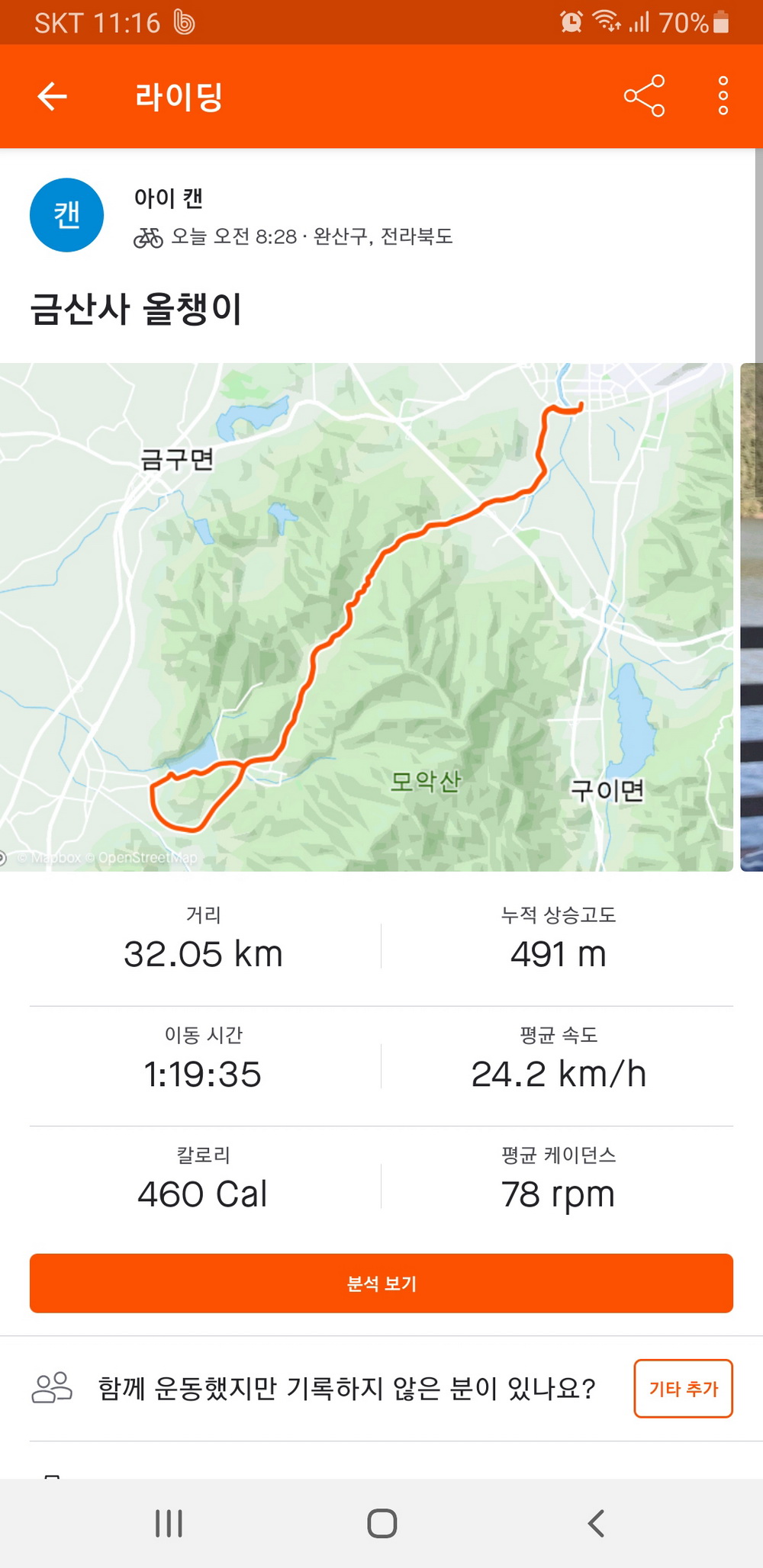Open the 아이 캔 profile avatar

[66, 215]
